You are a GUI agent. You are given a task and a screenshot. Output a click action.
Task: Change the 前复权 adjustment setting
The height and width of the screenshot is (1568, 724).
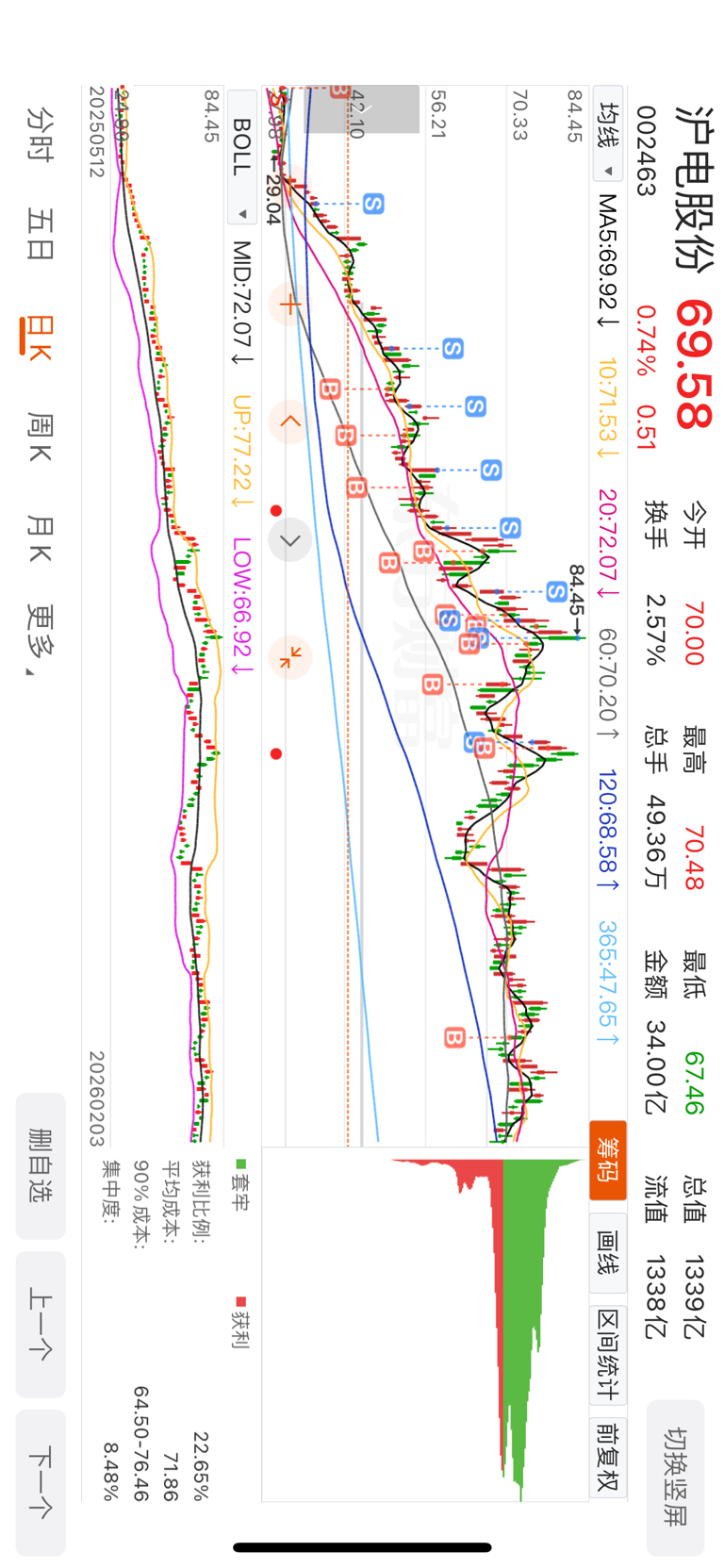[x=608, y=1456]
